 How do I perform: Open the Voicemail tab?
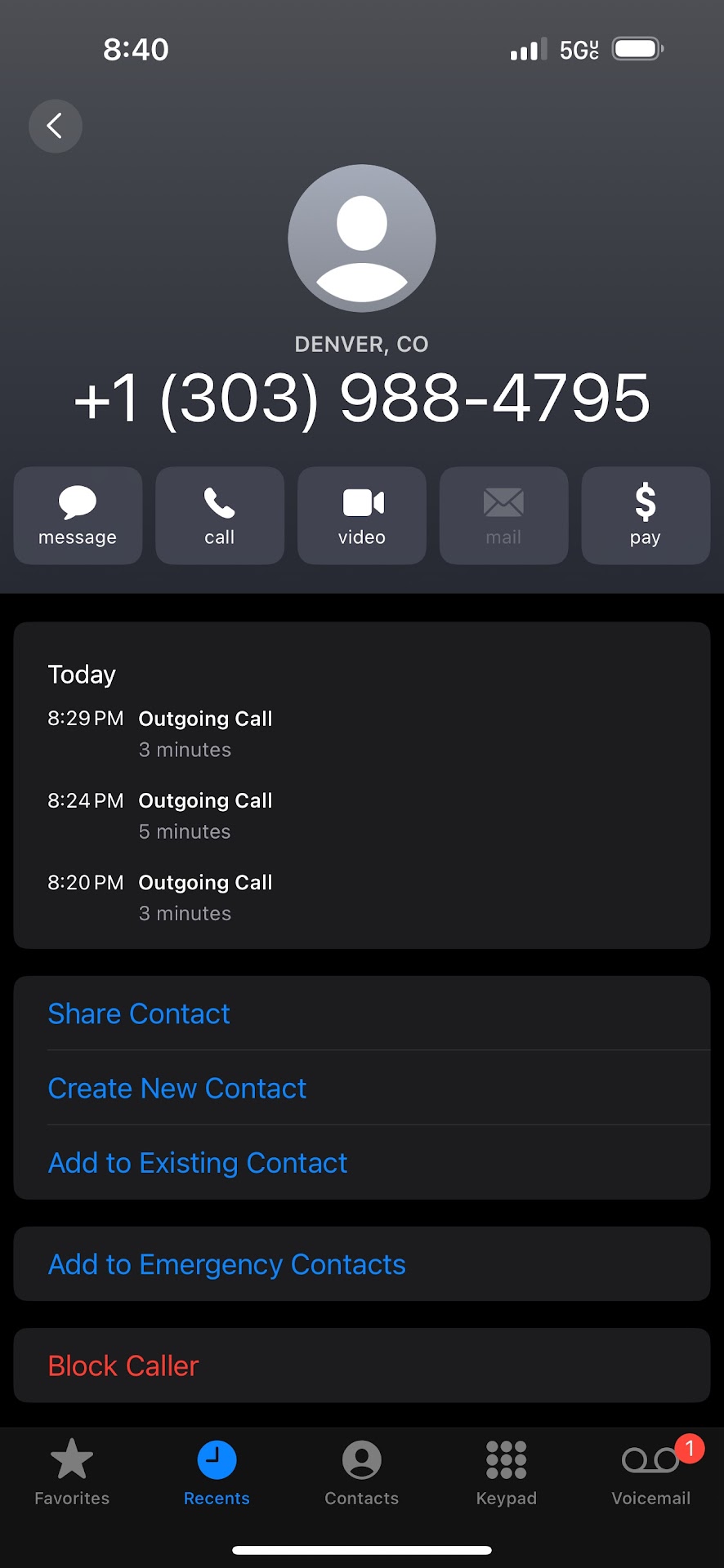pyautogui.click(x=651, y=1472)
